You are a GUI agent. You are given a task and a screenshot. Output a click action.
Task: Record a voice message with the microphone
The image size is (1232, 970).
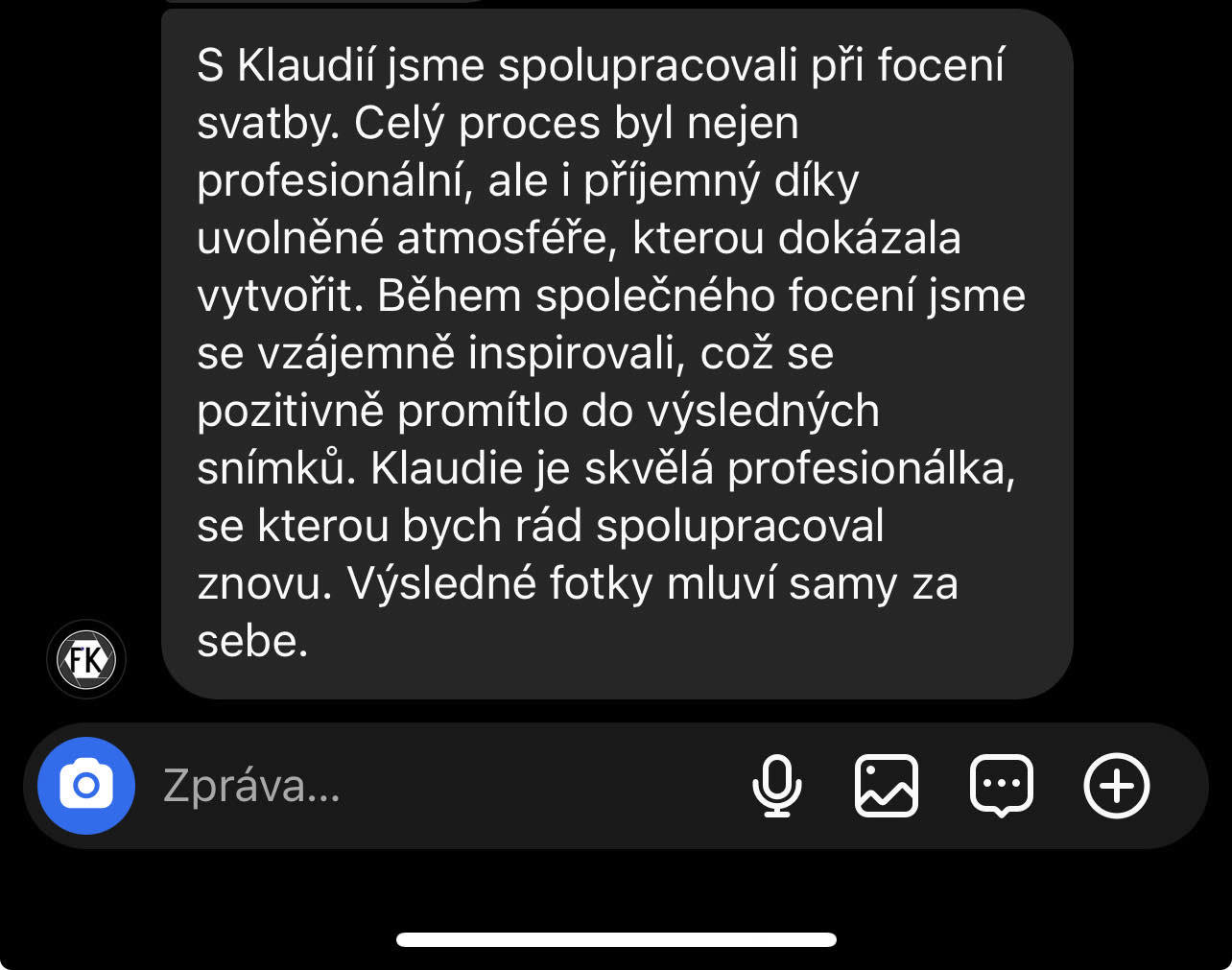(x=776, y=786)
